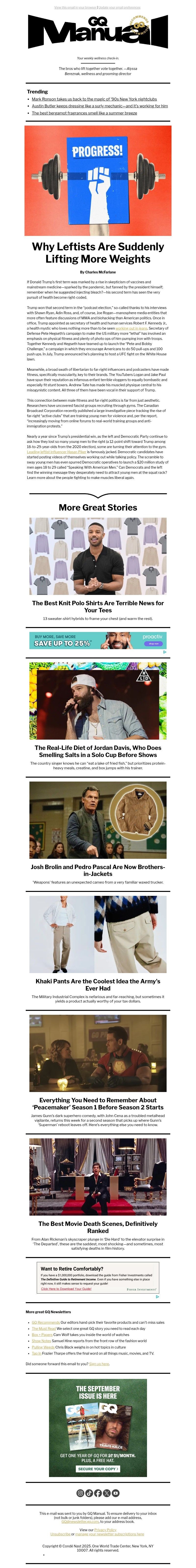Screen dimensions: 196x1568
Task: Open the Josh Brolin and Pedro Pascal story
Action: (x=98, y=870)
